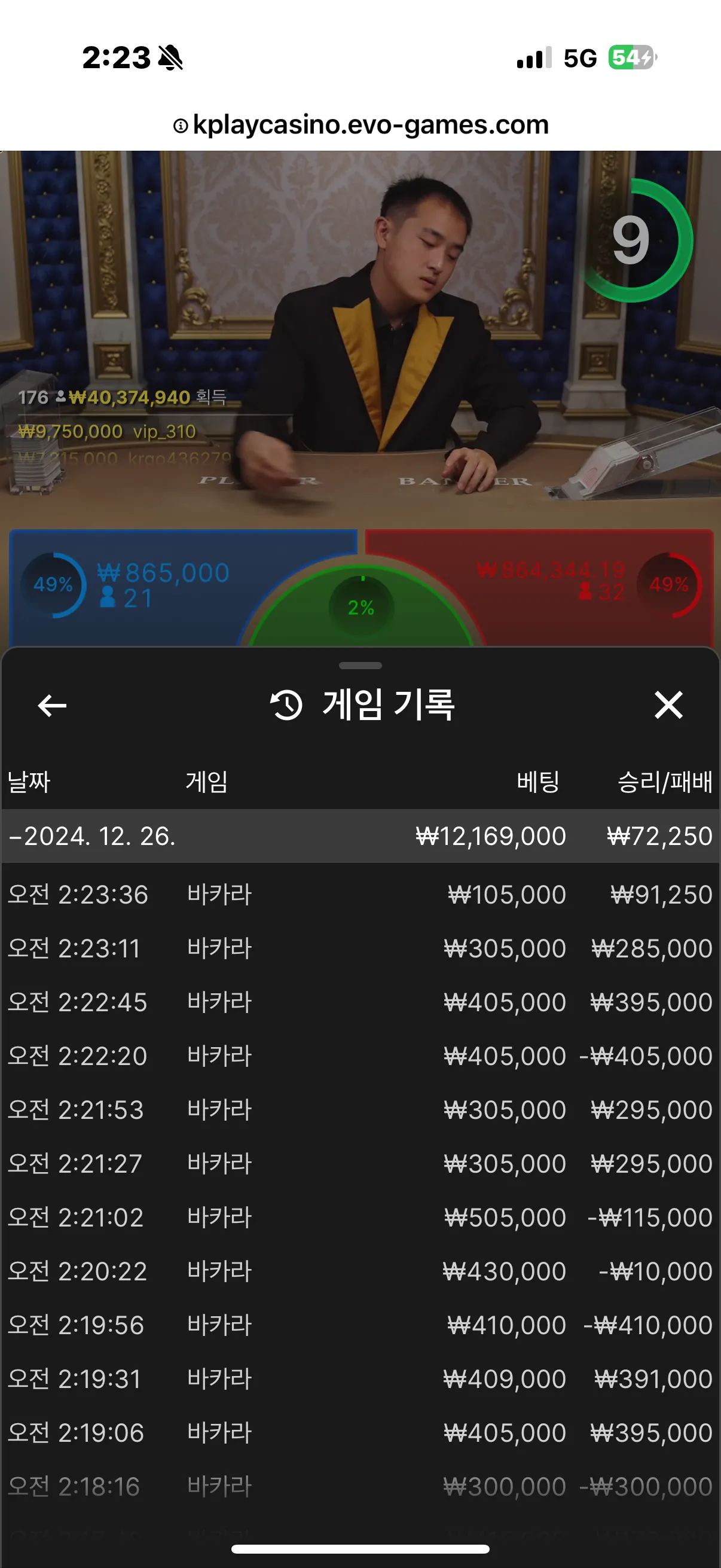Viewport: 721px width, 1568px height.
Task: Select the 오전 2:21:27 game entry
Action: point(360,1163)
